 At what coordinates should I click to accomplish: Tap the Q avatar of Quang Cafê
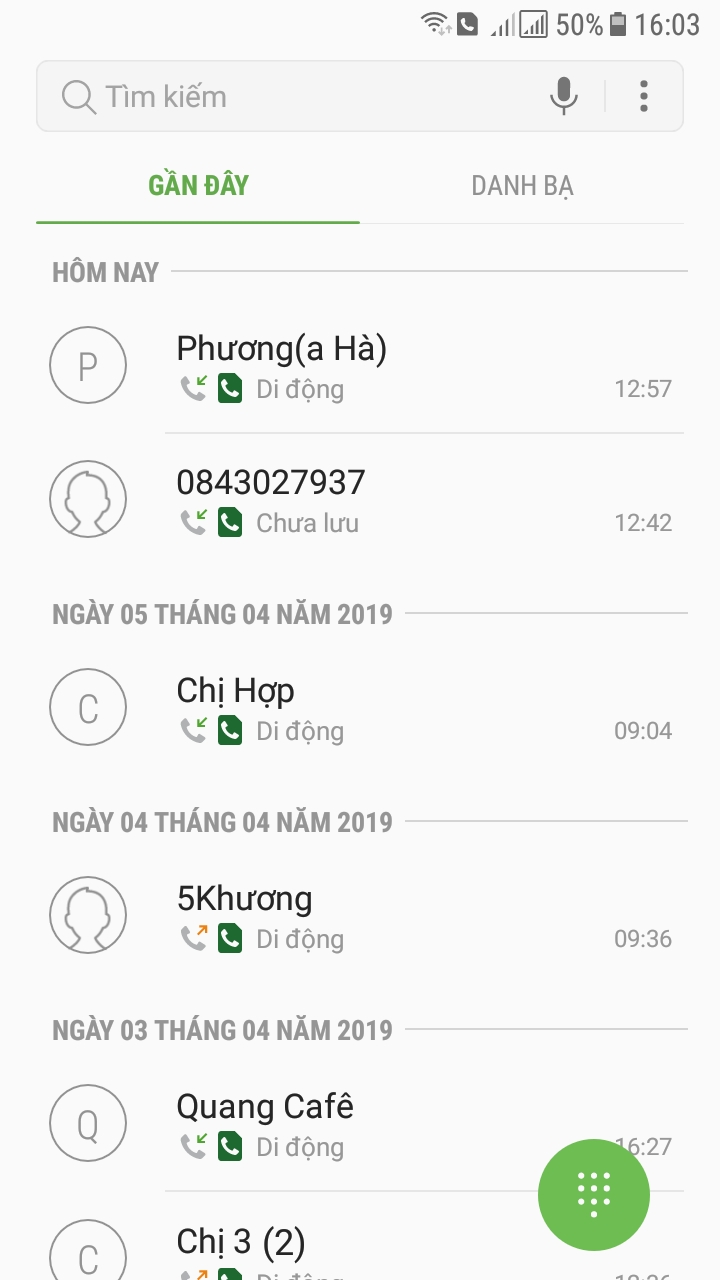pos(88,1124)
